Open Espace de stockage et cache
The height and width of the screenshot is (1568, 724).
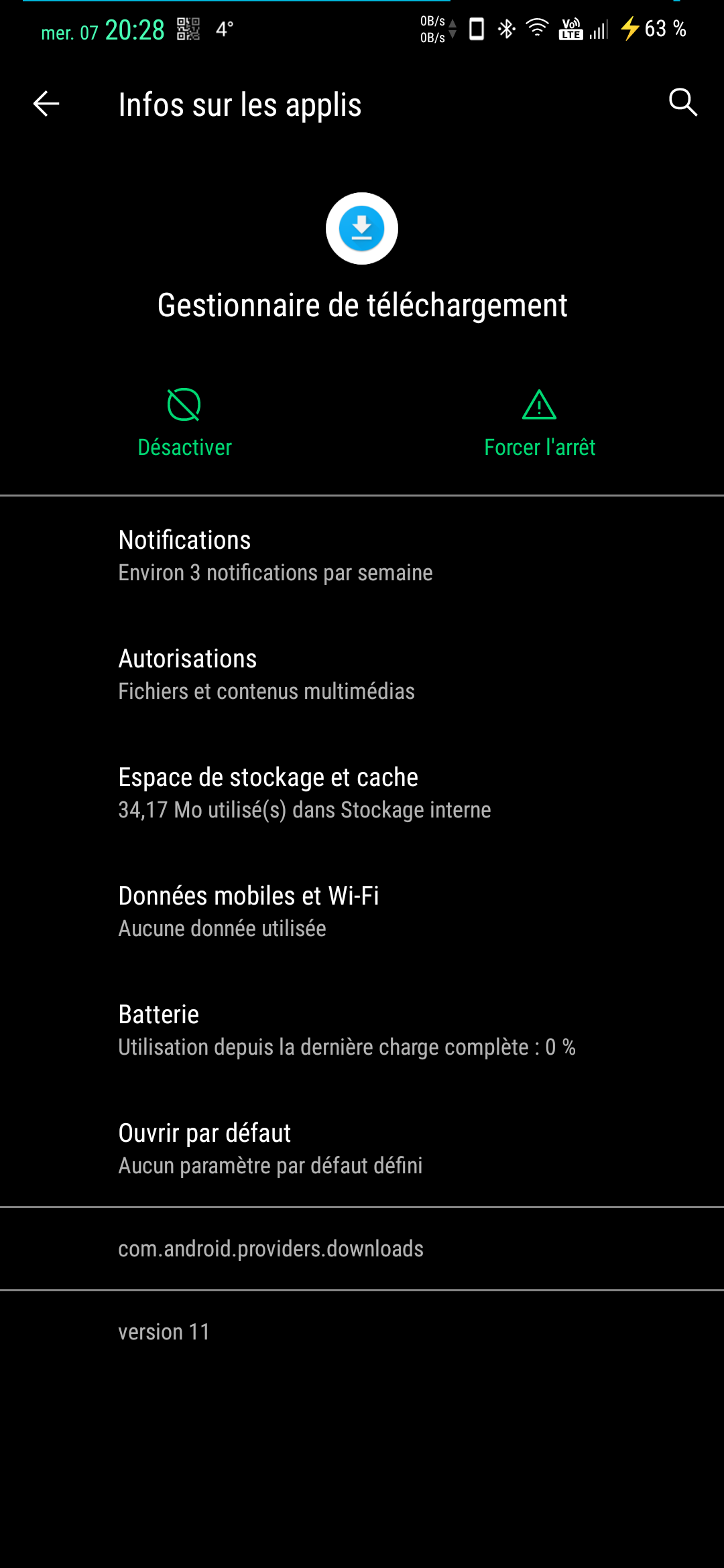pyautogui.click(x=362, y=793)
